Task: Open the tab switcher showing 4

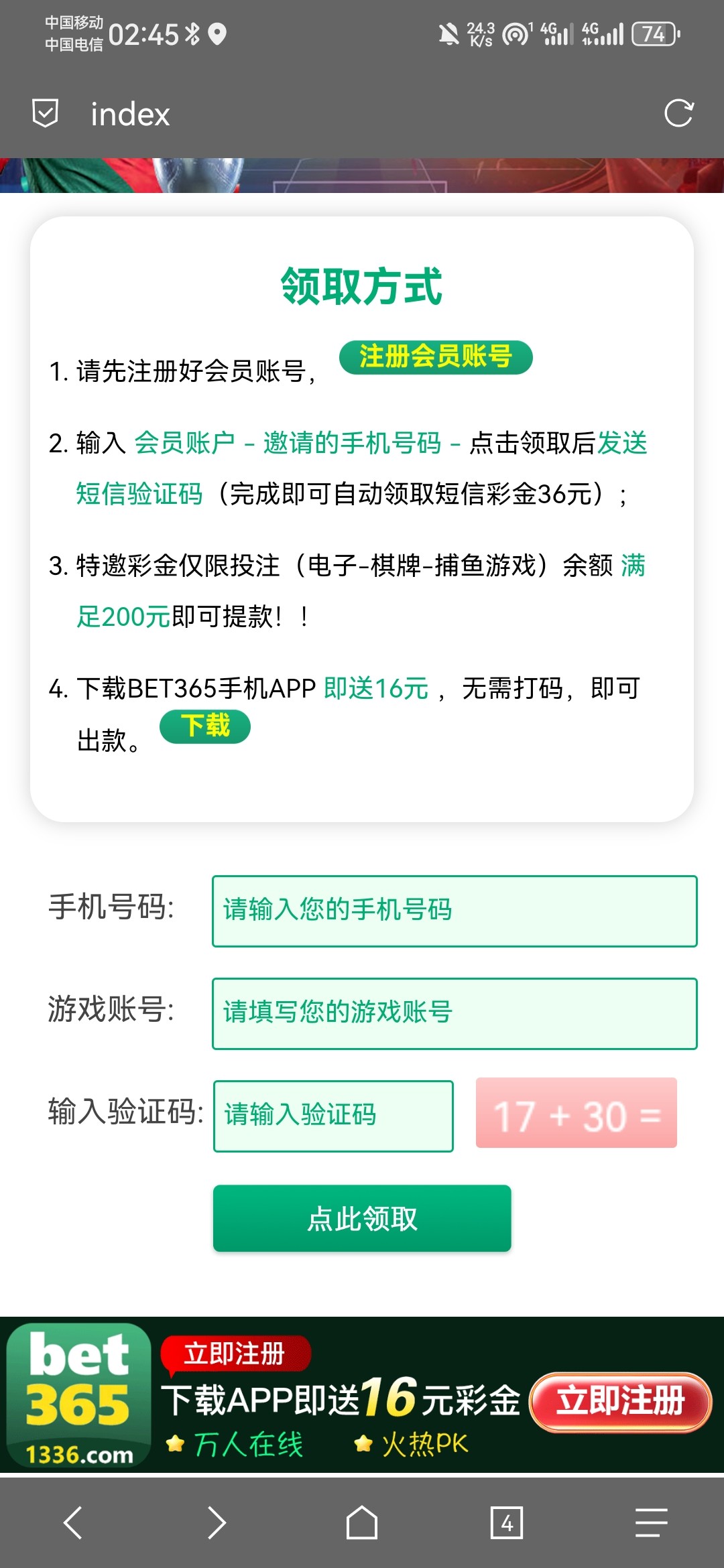Action: [x=507, y=1522]
